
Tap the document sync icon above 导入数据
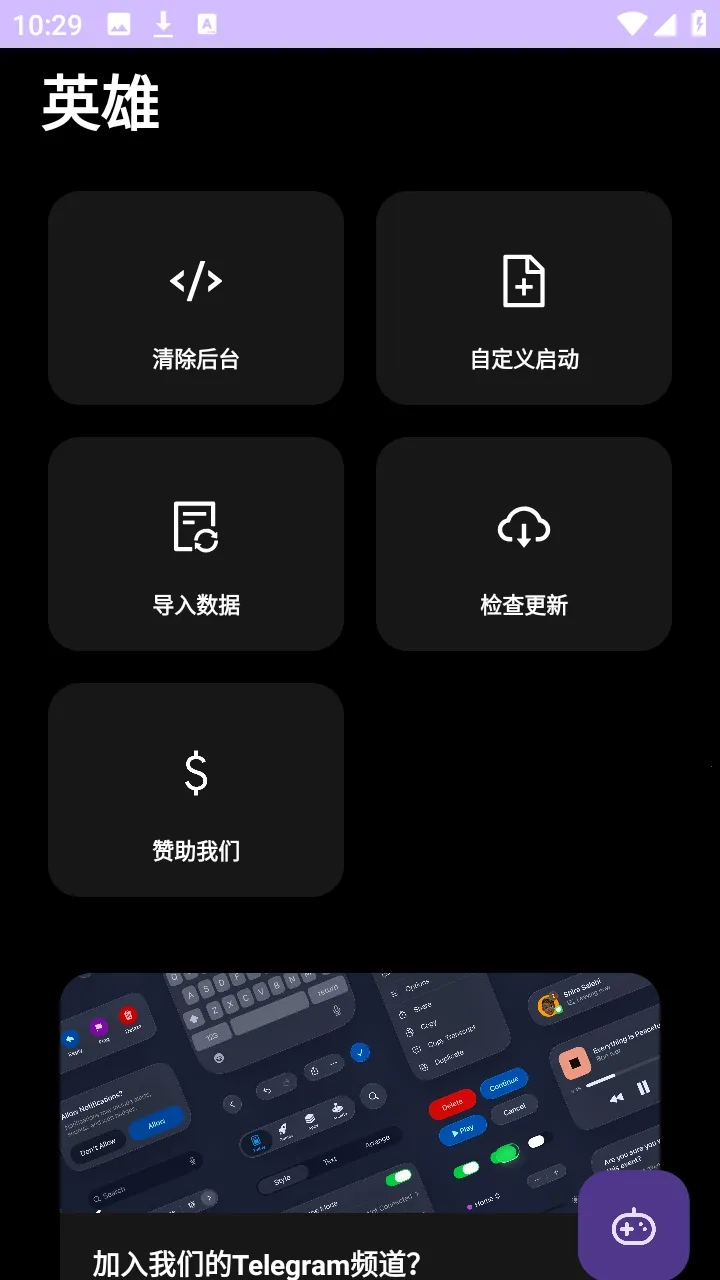(x=195, y=525)
